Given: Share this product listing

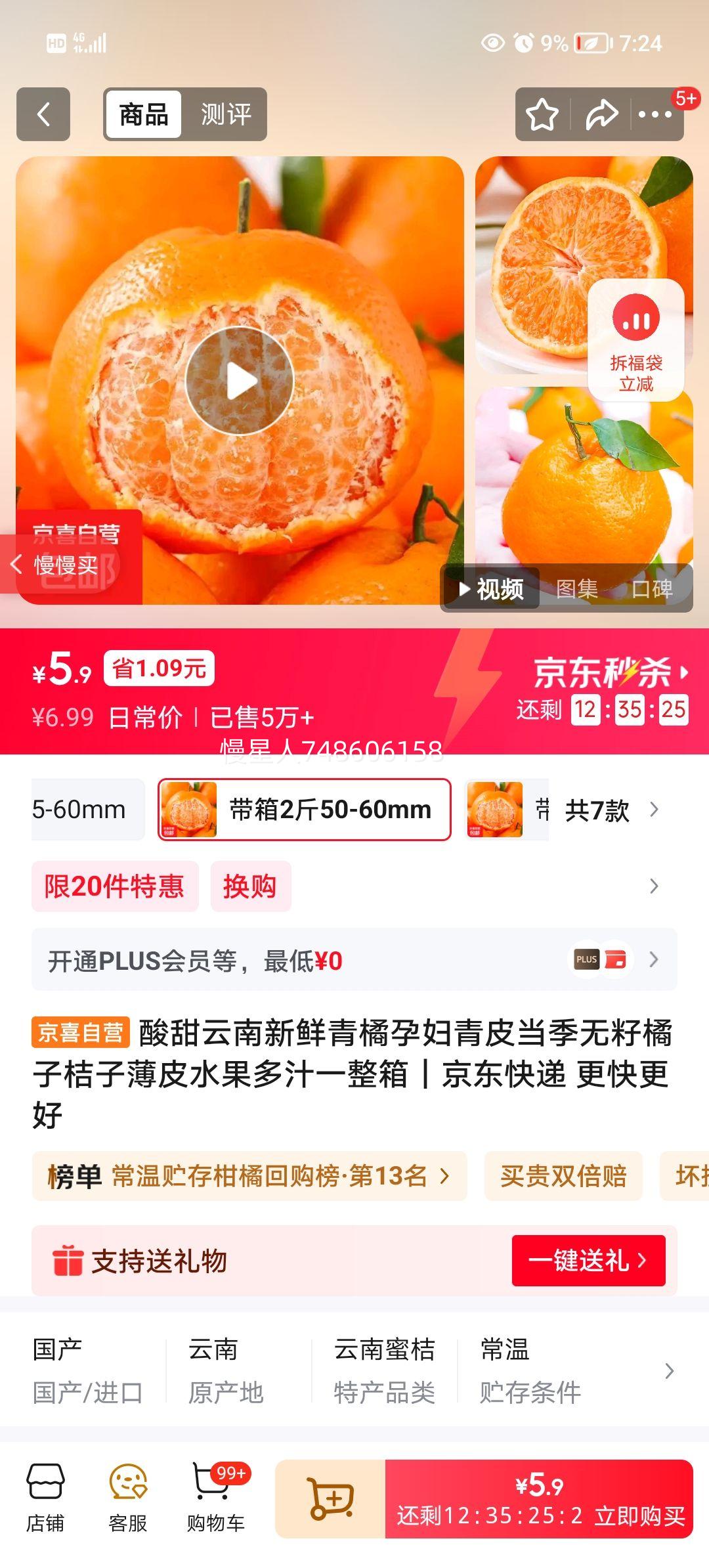Looking at the screenshot, I should point(599,115).
